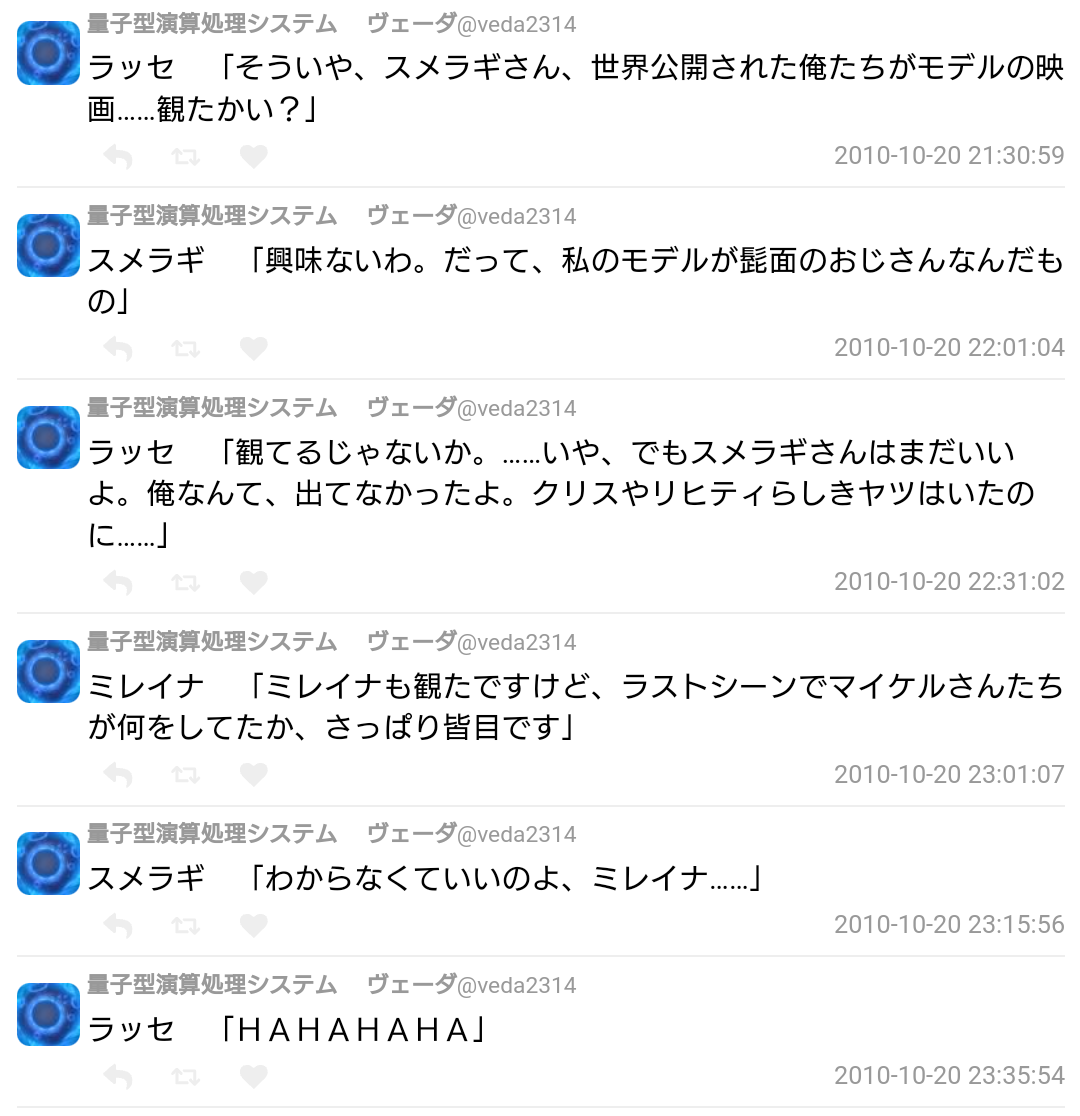Reply to the tweet timestamped 22:01:04
This screenshot has height=1116, width=1080.
118,349
